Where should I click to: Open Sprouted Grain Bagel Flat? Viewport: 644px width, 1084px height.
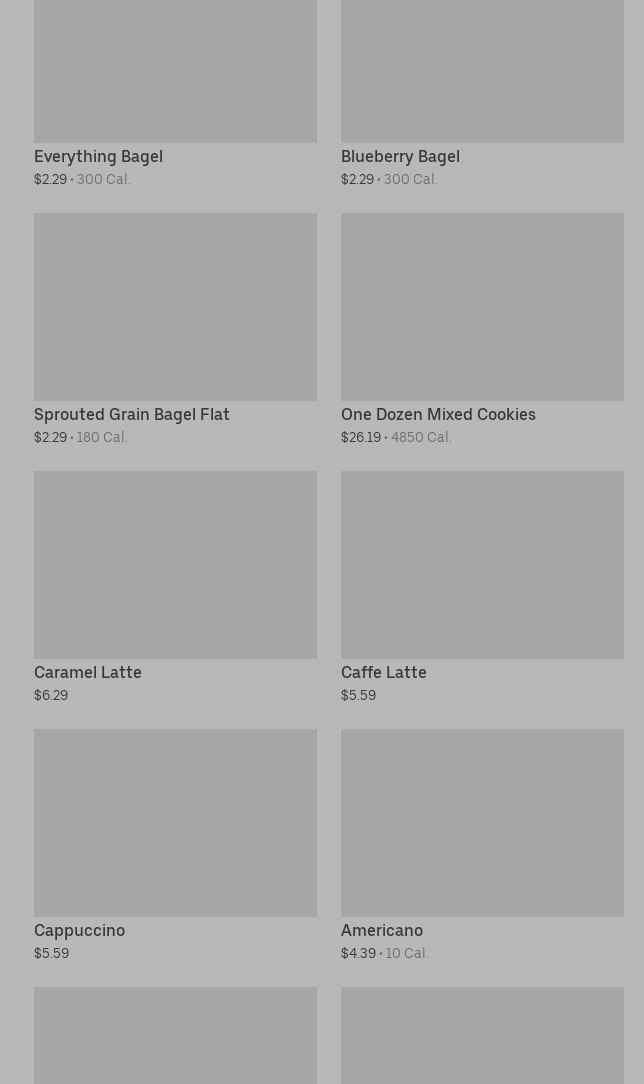click(175, 320)
